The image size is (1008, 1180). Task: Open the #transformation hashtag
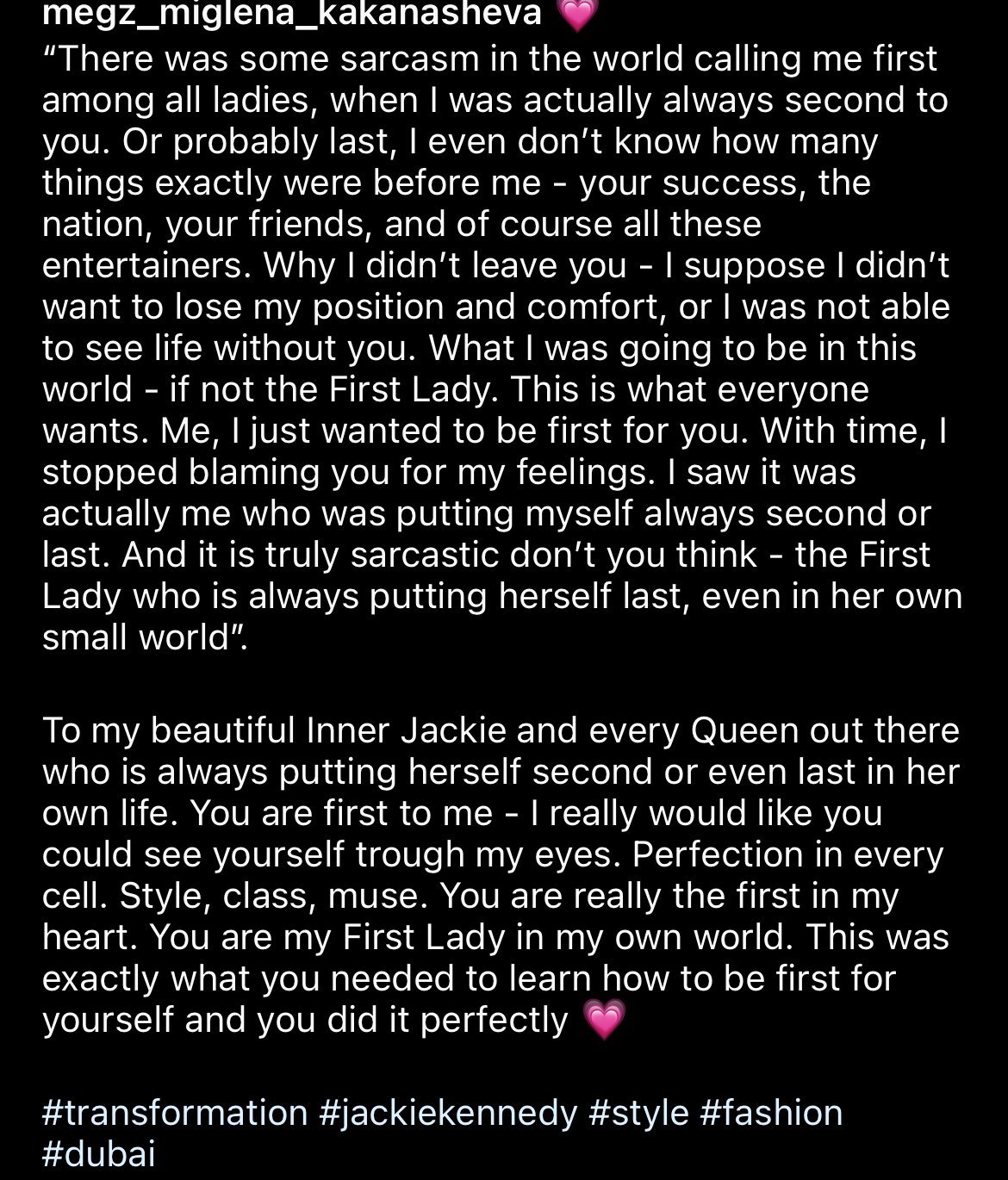pyautogui.click(x=175, y=1113)
